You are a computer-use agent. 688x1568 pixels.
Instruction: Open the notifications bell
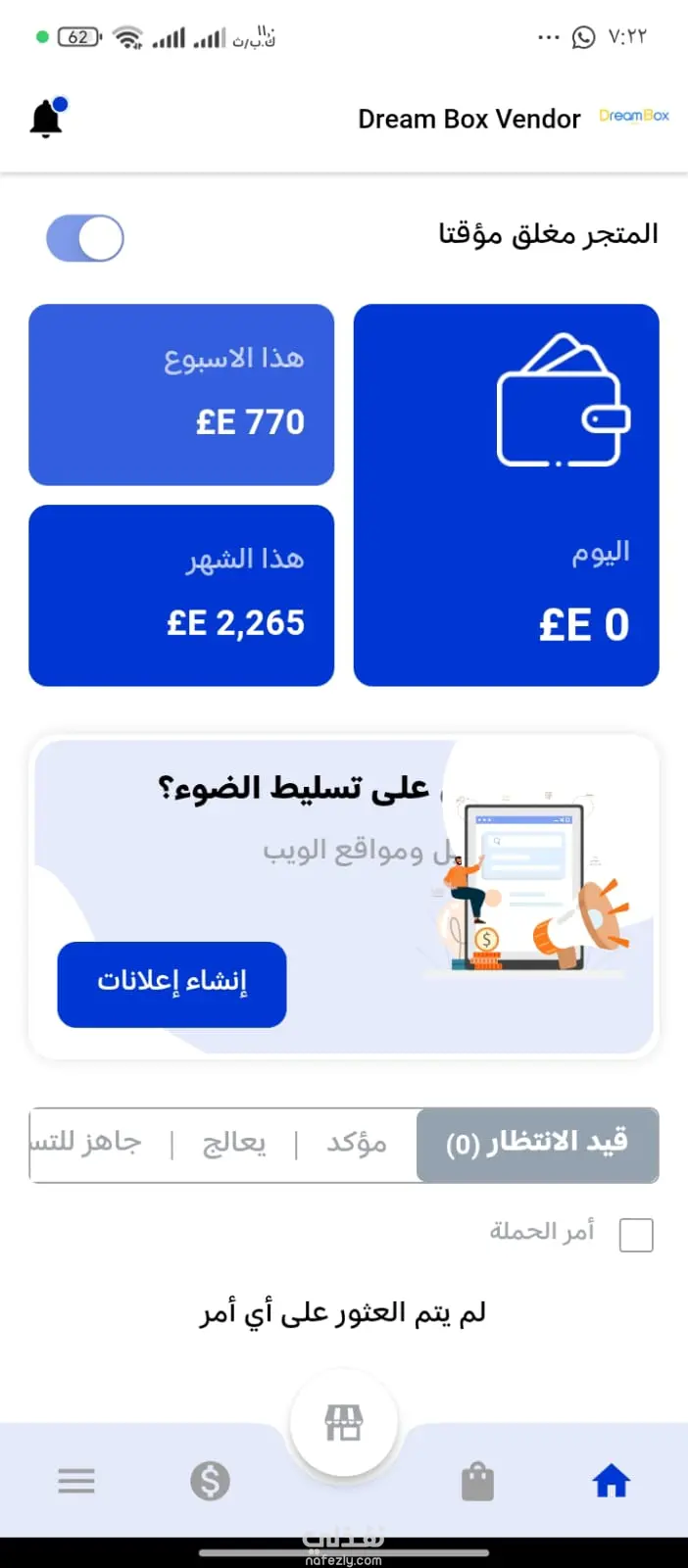46,119
